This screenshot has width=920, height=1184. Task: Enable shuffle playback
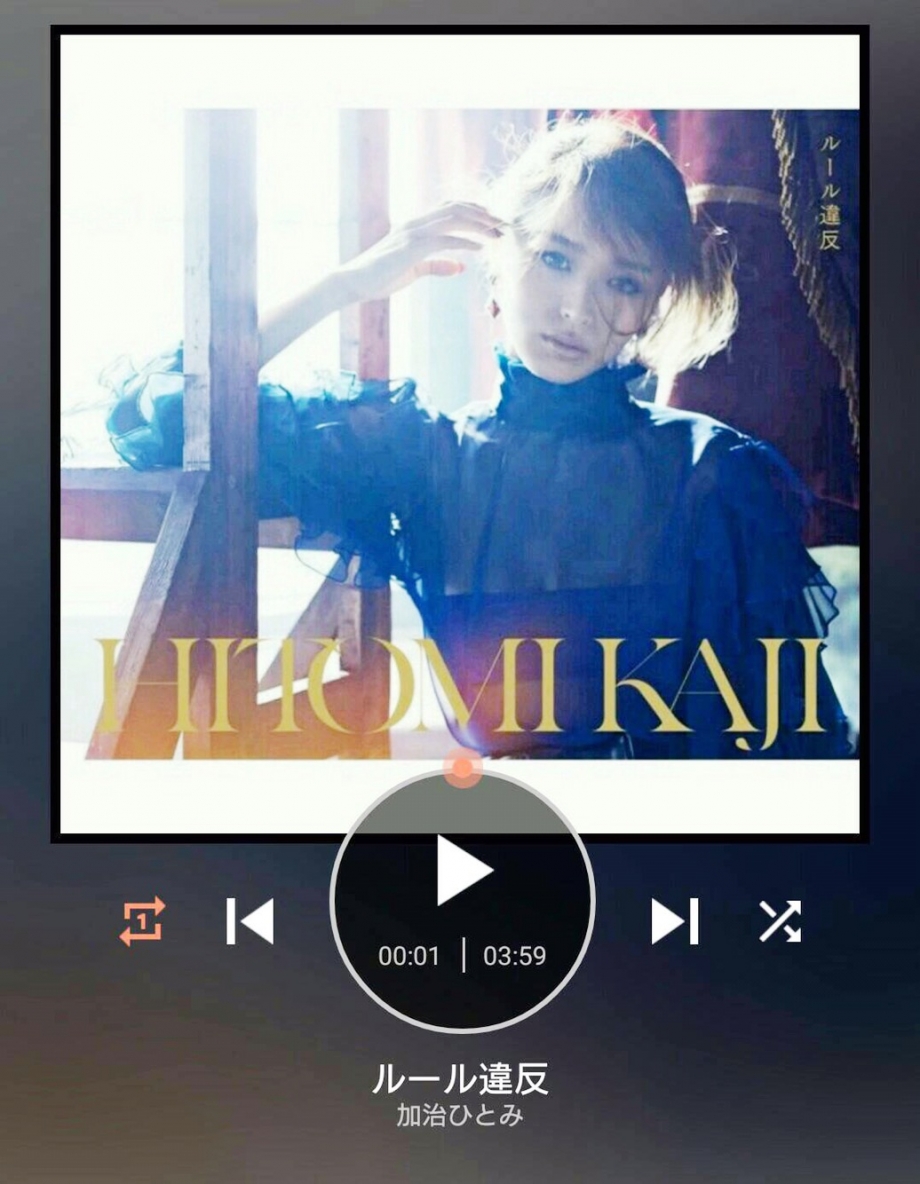click(x=780, y=921)
